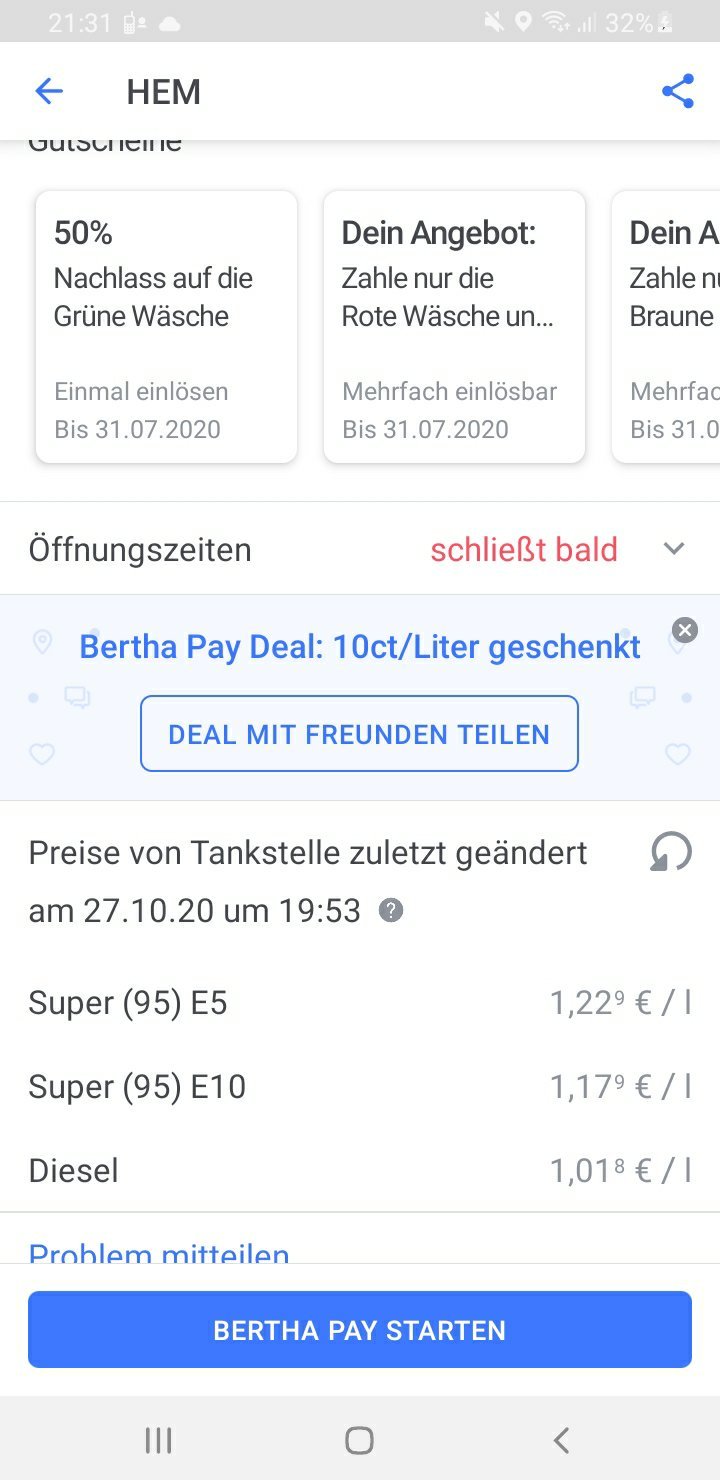The width and height of the screenshot is (720, 1480).
Task: Go back using the blue arrow
Action: tap(49, 92)
